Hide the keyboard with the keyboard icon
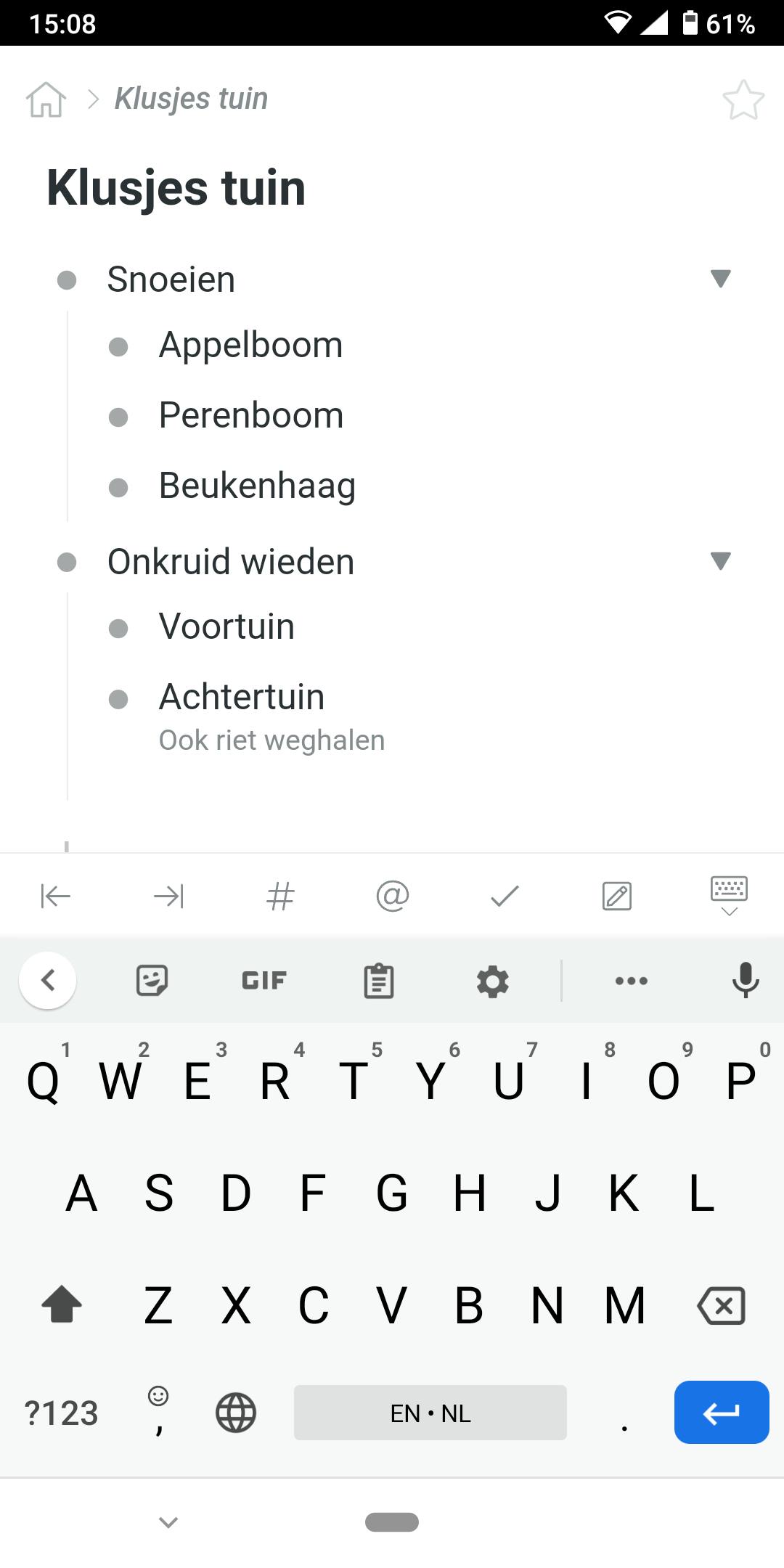 coord(728,894)
